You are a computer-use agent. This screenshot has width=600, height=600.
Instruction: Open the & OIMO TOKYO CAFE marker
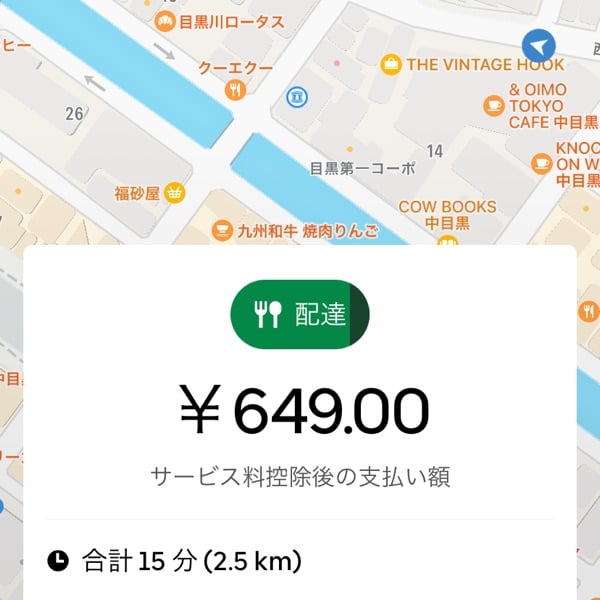493,104
